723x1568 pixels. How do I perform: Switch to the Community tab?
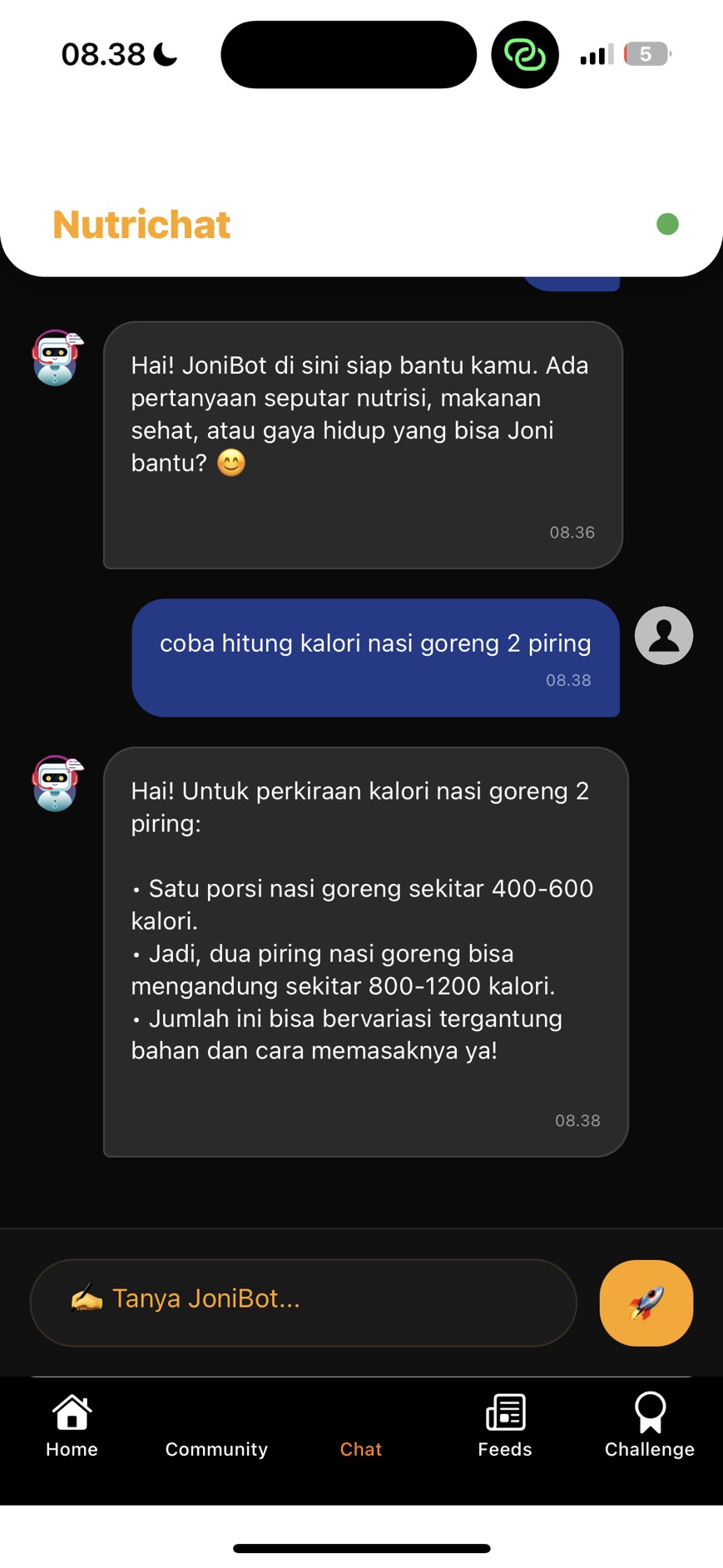click(x=216, y=1447)
